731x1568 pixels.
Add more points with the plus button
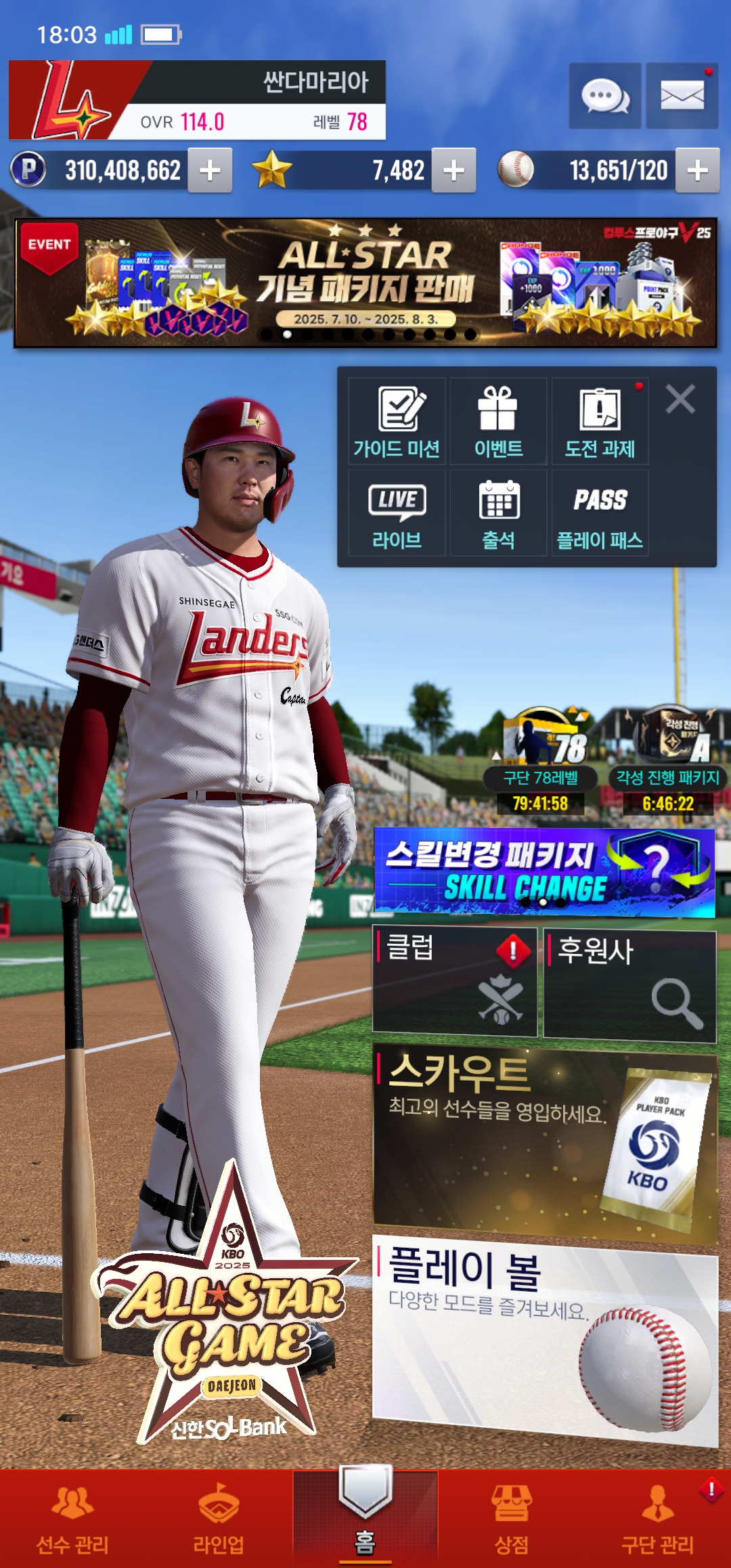pyautogui.click(x=210, y=171)
